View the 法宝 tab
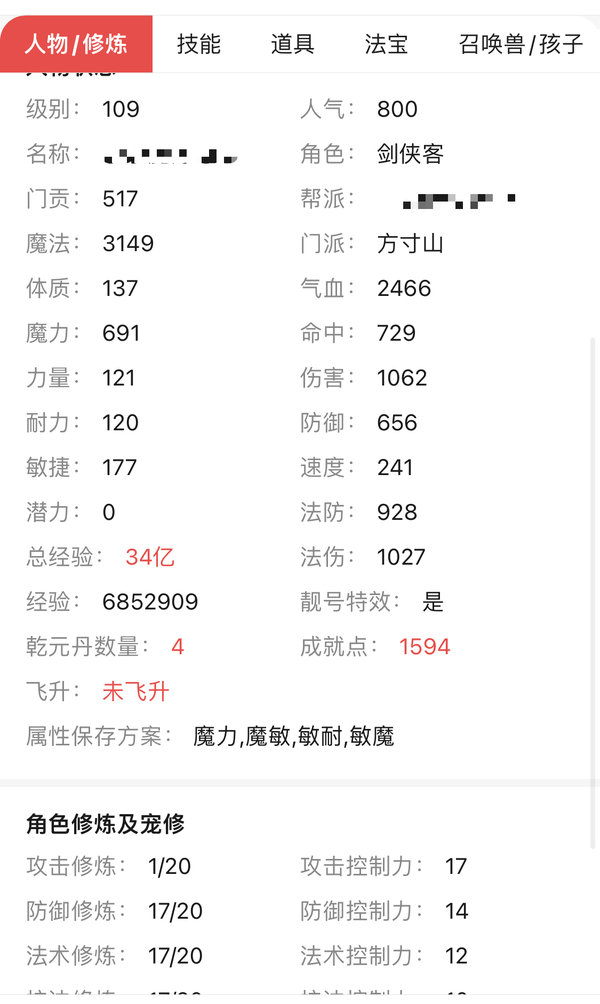The height and width of the screenshot is (1004, 600). 386,44
